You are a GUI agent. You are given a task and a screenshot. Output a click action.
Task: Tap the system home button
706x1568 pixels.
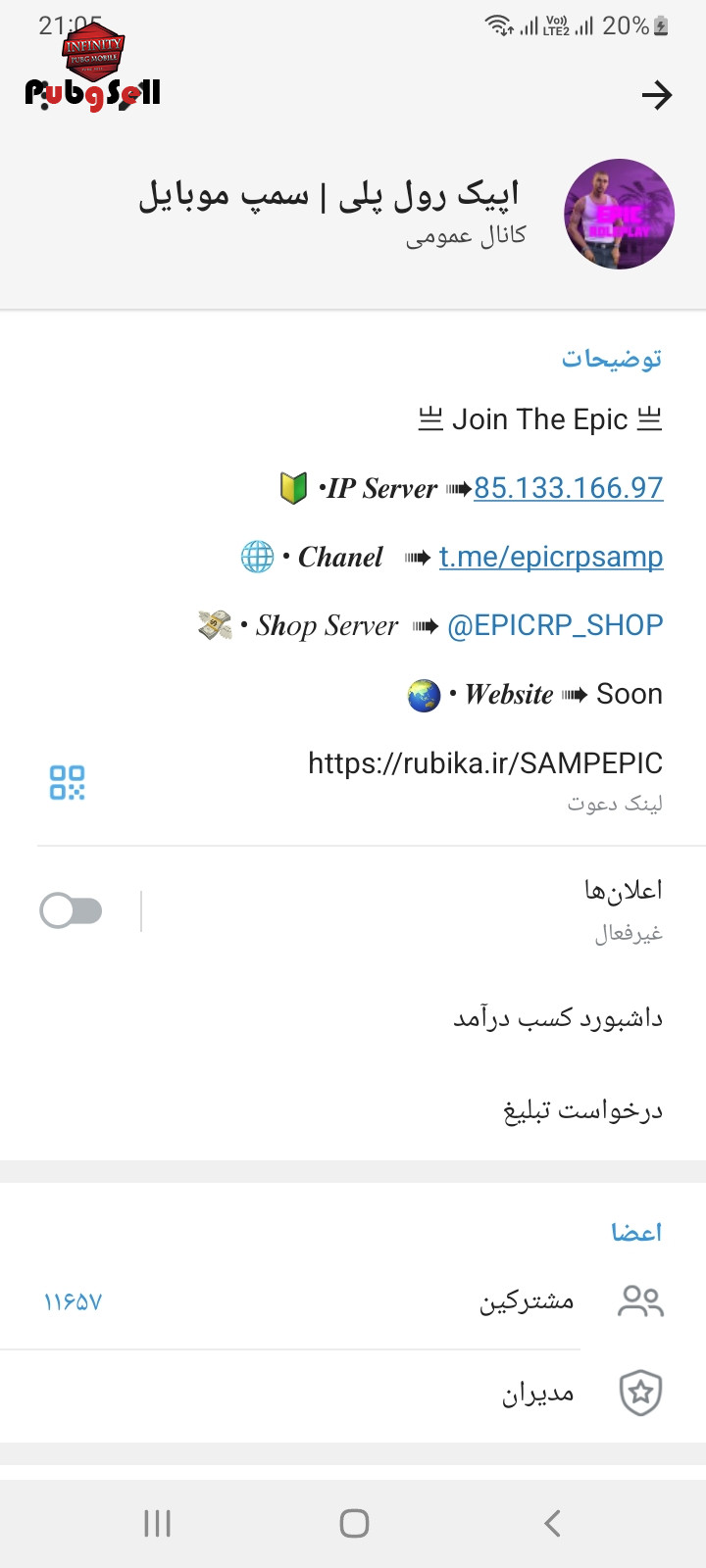point(354,1523)
